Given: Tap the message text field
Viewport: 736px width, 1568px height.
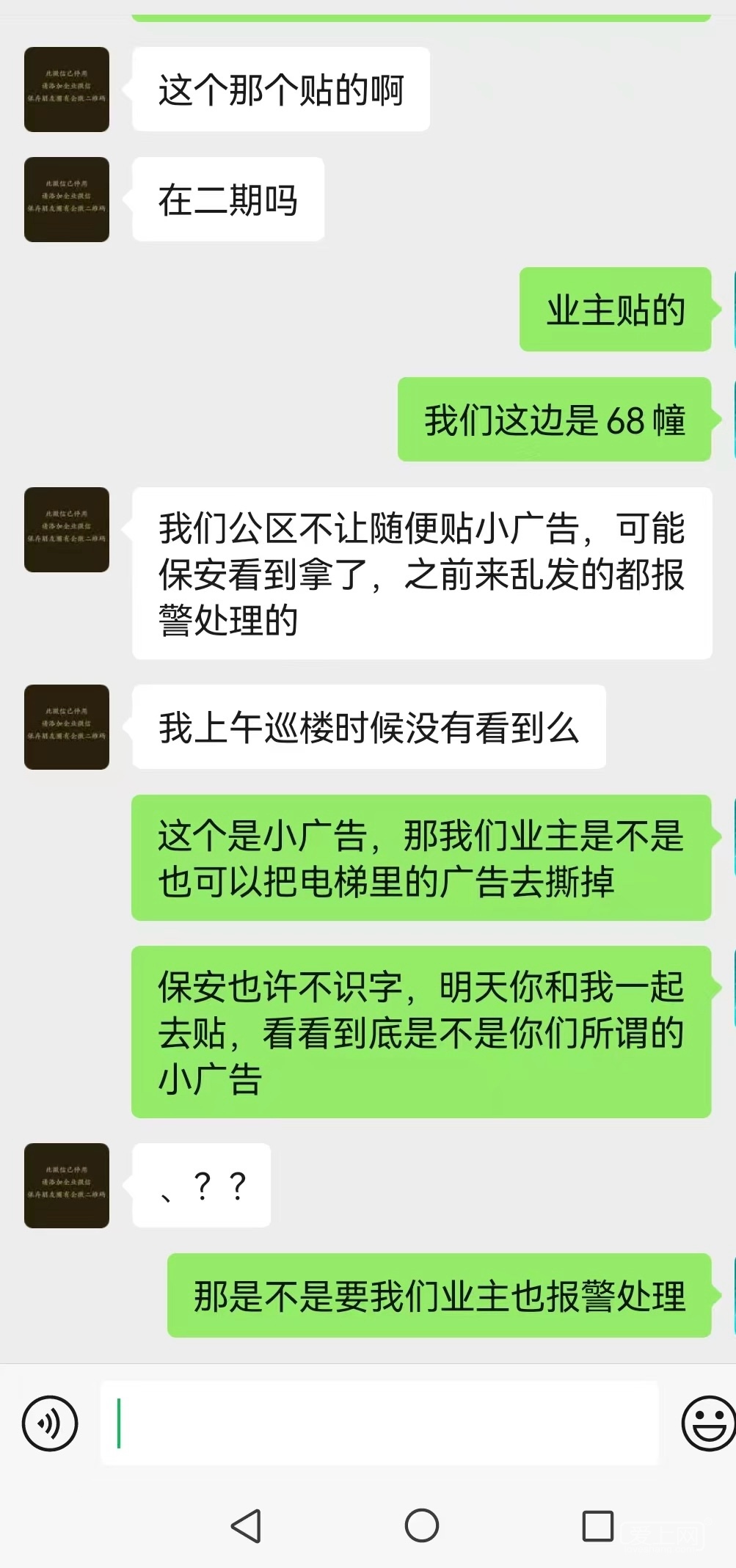Looking at the screenshot, I should coord(379,1423).
